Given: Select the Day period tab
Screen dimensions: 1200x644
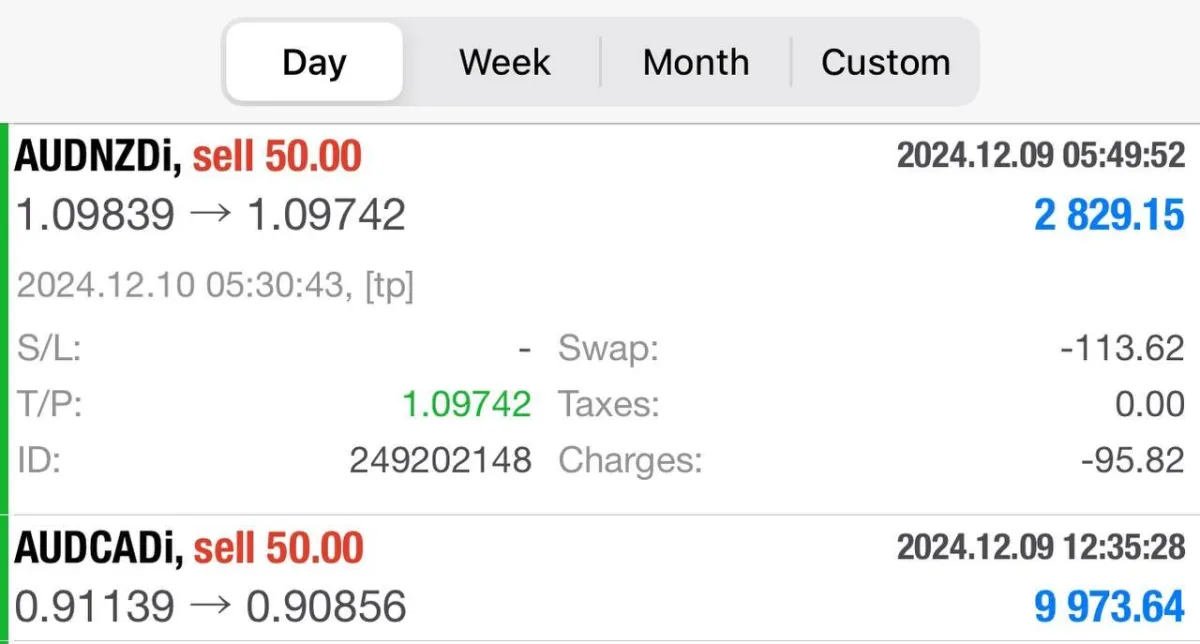Looking at the screenshot, I should (314, 62).
